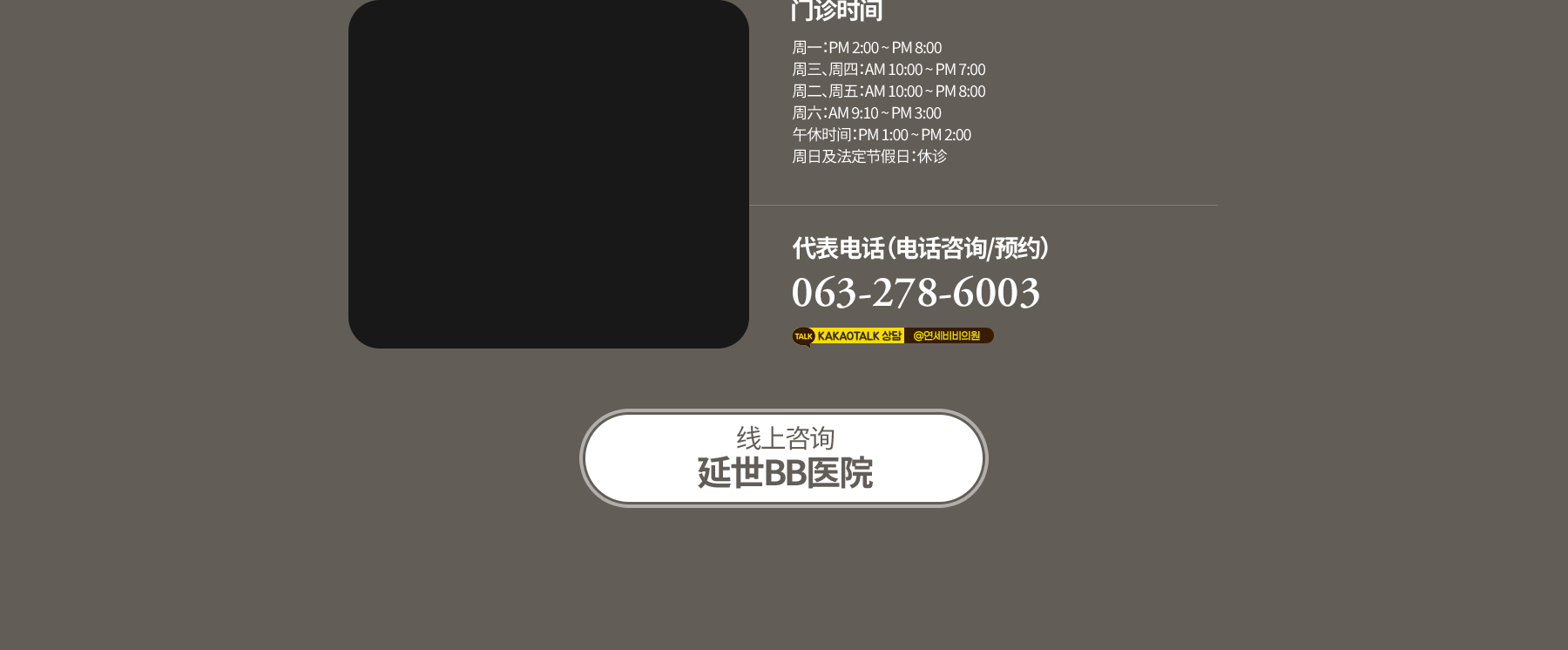Screen dimensions: 1568x650
Task: Open the KakaoTalk 상담 consultation badge
Action: click(892, 336)
